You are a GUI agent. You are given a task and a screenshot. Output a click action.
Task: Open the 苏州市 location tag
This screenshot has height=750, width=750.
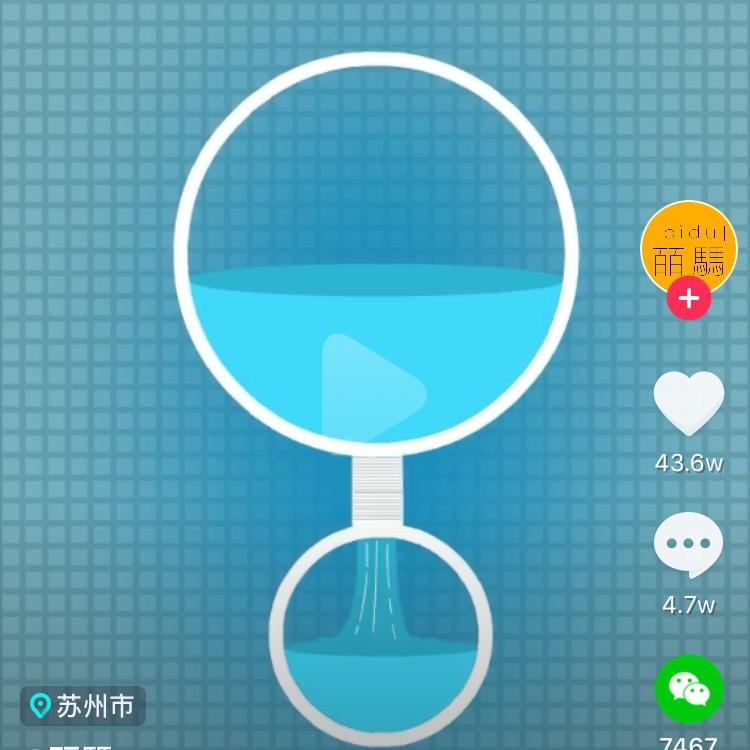point(83,706)
